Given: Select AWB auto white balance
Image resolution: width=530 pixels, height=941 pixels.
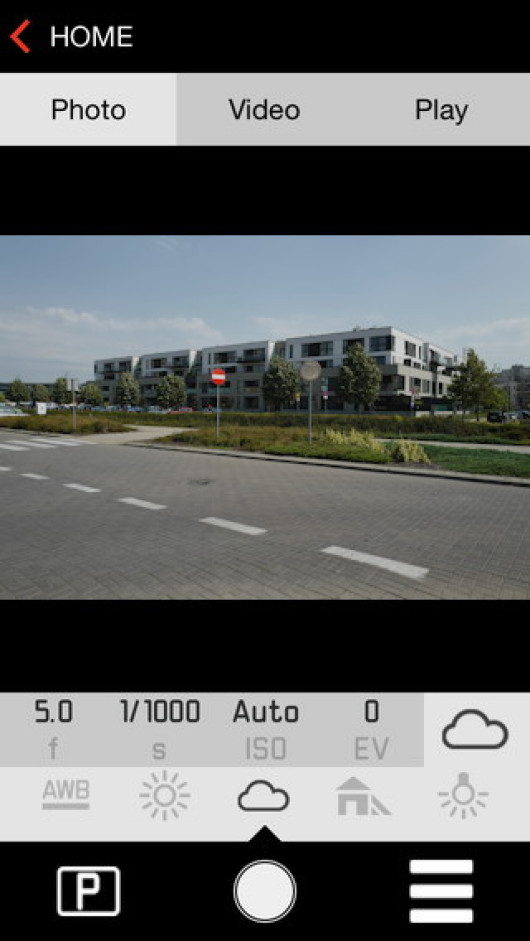Looking at the screenshot, I should pyautogui.click(x=66, y=795).
